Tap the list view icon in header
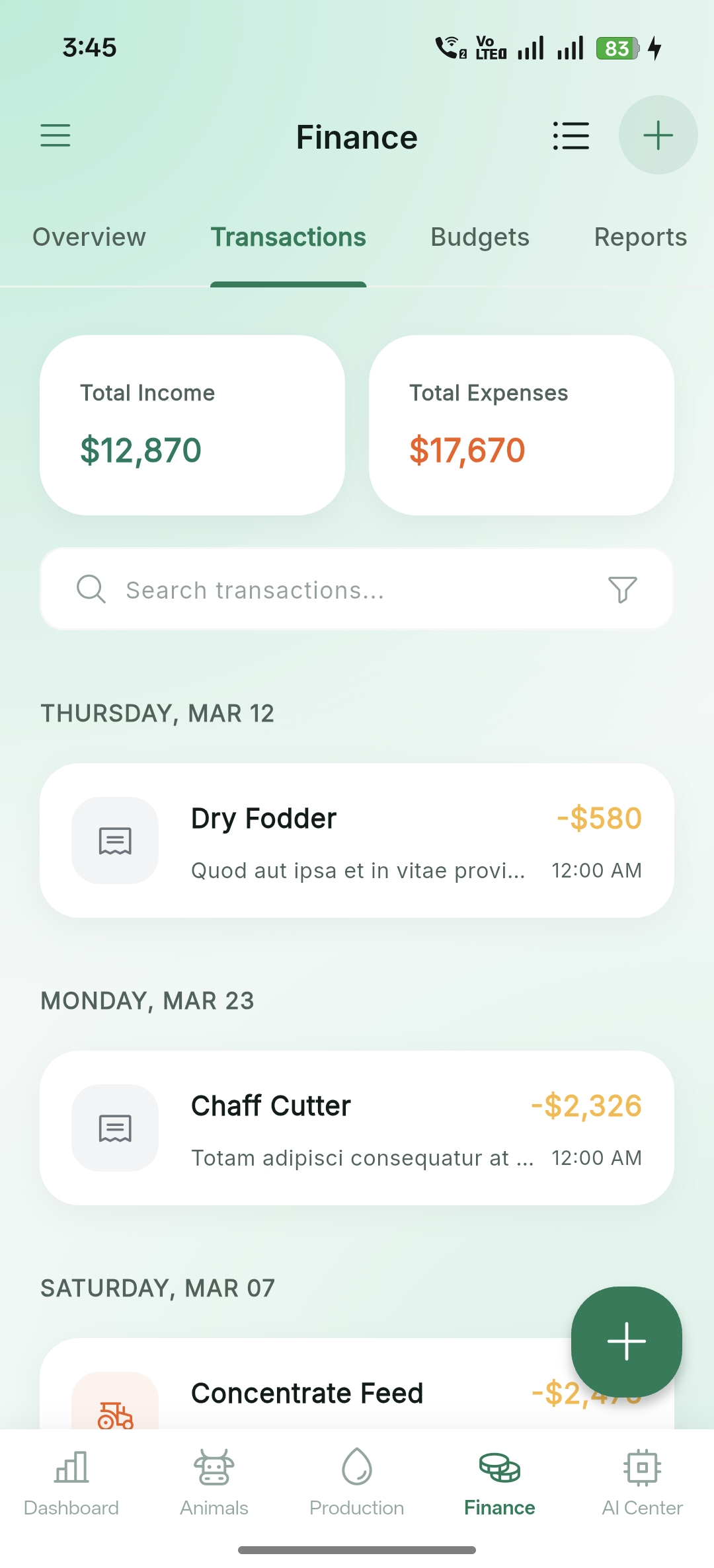714x1568 pixels. tap(571, 135)
